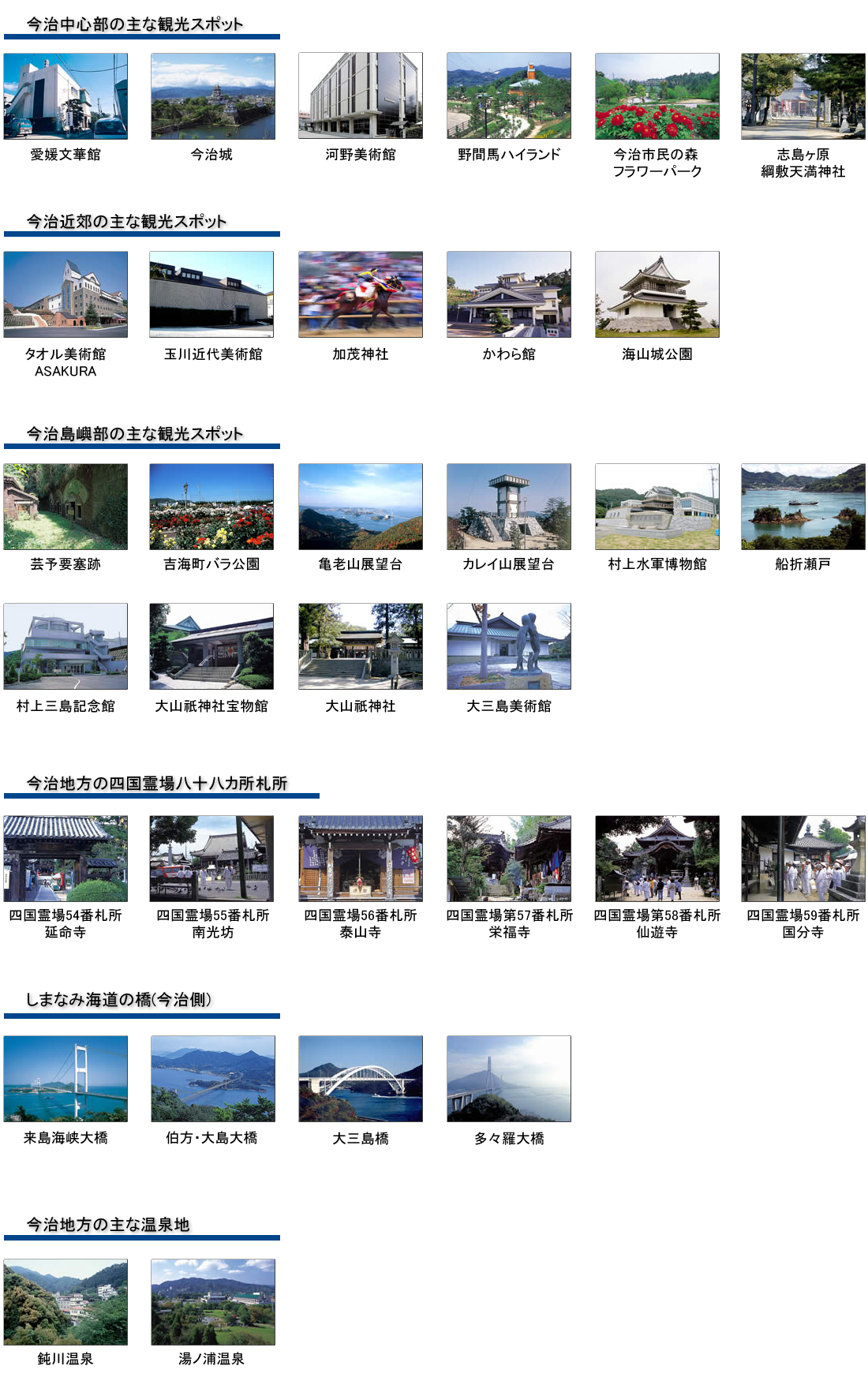Viewport: 868px width, 1381px height.
Task: Tap the タオル美術館 ASAKURA thumbnail
Action: (65, 294)
